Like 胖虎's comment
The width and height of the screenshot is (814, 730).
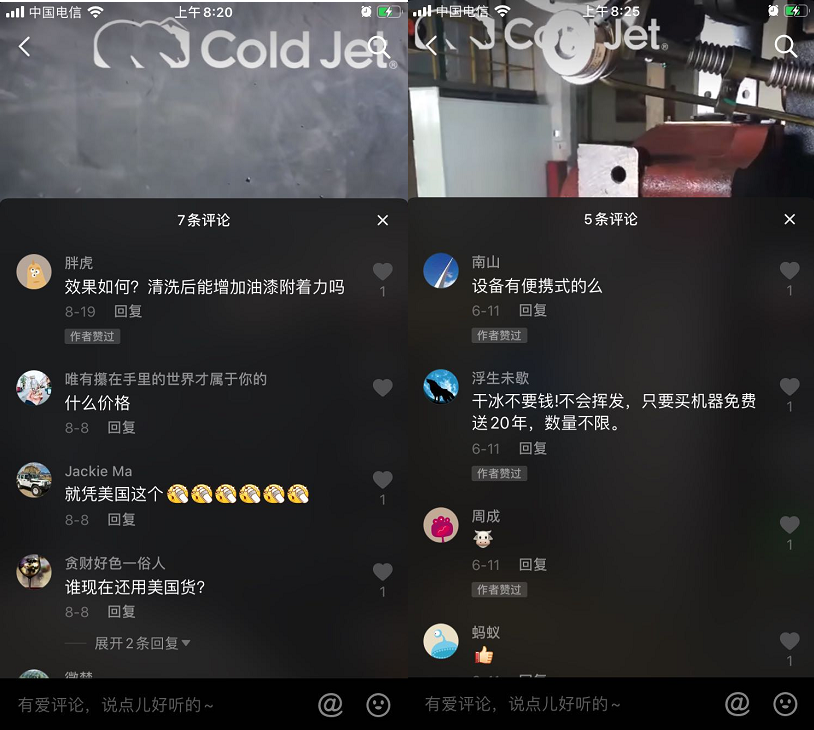pyautogui.click(x=382, y=272)
